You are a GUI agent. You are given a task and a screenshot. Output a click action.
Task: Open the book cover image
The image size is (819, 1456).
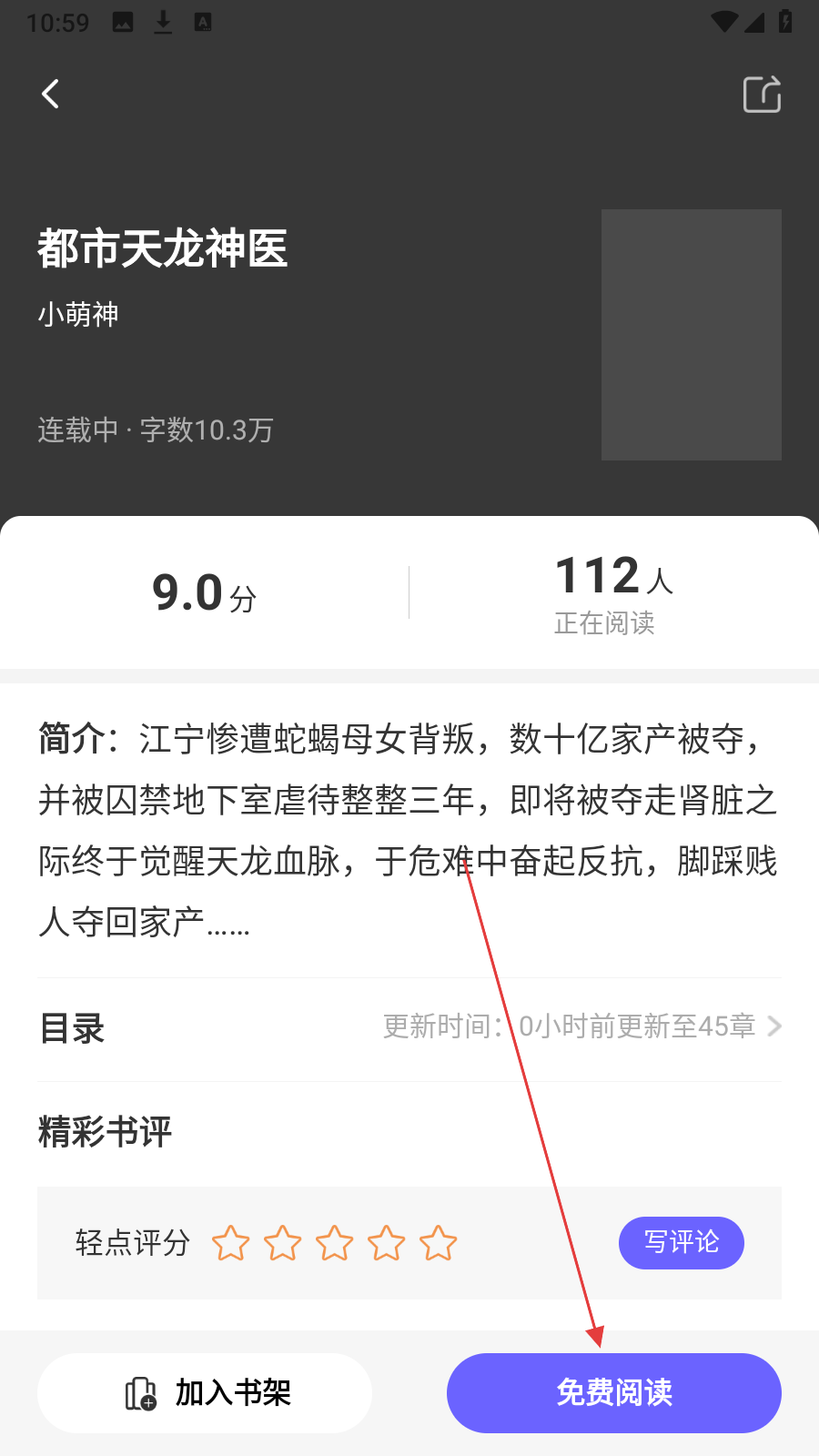(691, 334)
